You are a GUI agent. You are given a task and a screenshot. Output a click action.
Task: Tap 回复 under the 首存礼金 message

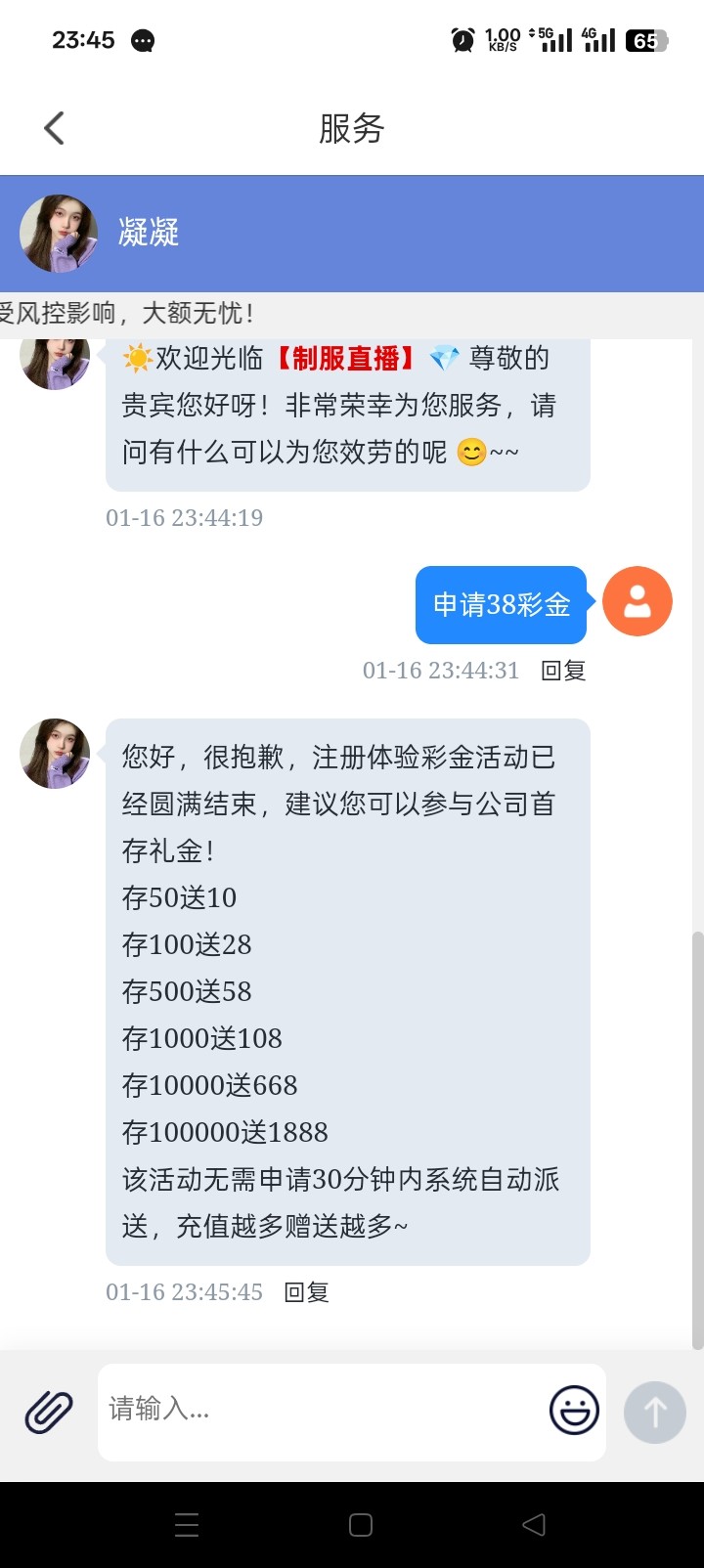pos(306,1292)
